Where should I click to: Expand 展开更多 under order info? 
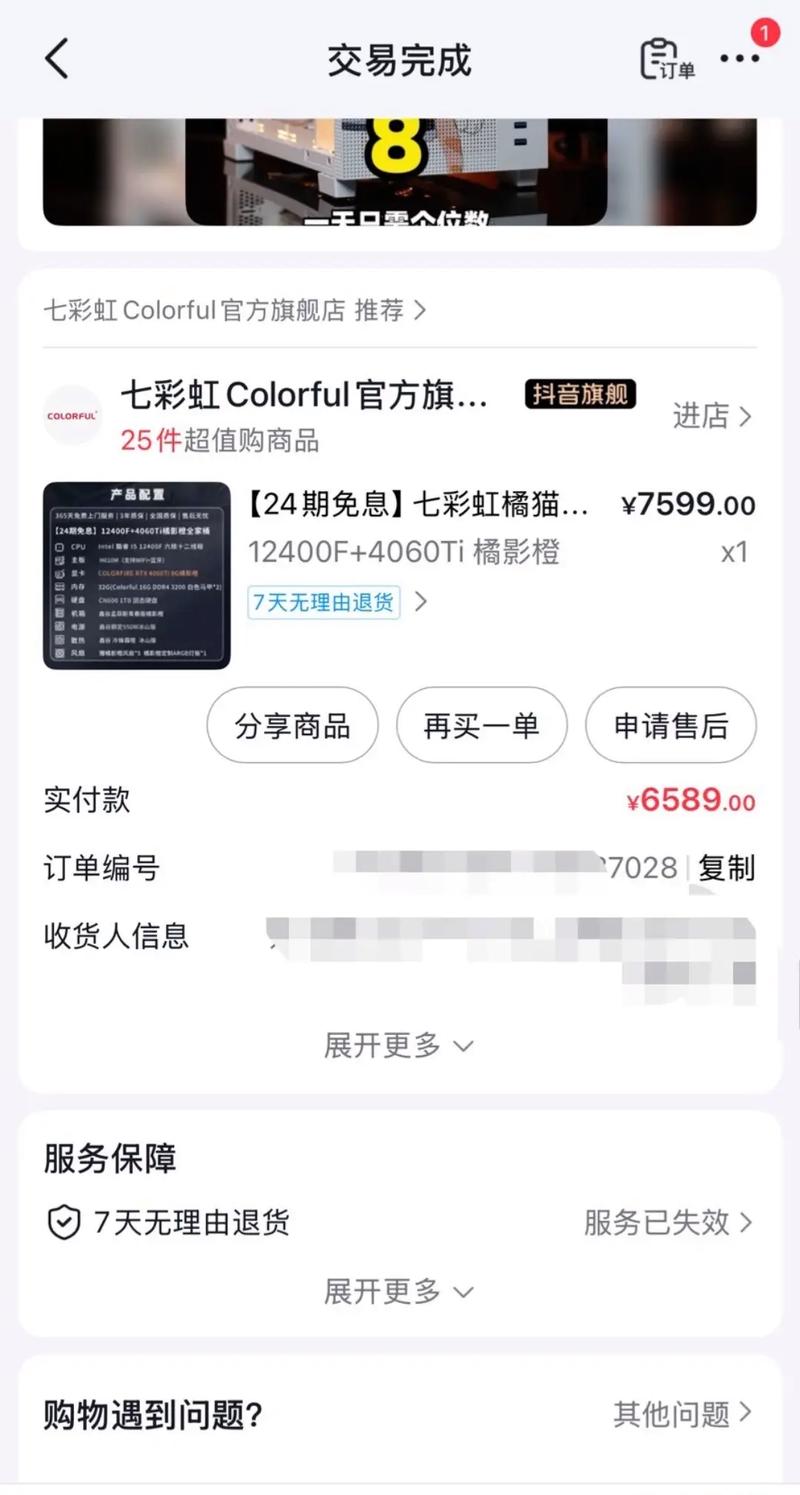398,1046
